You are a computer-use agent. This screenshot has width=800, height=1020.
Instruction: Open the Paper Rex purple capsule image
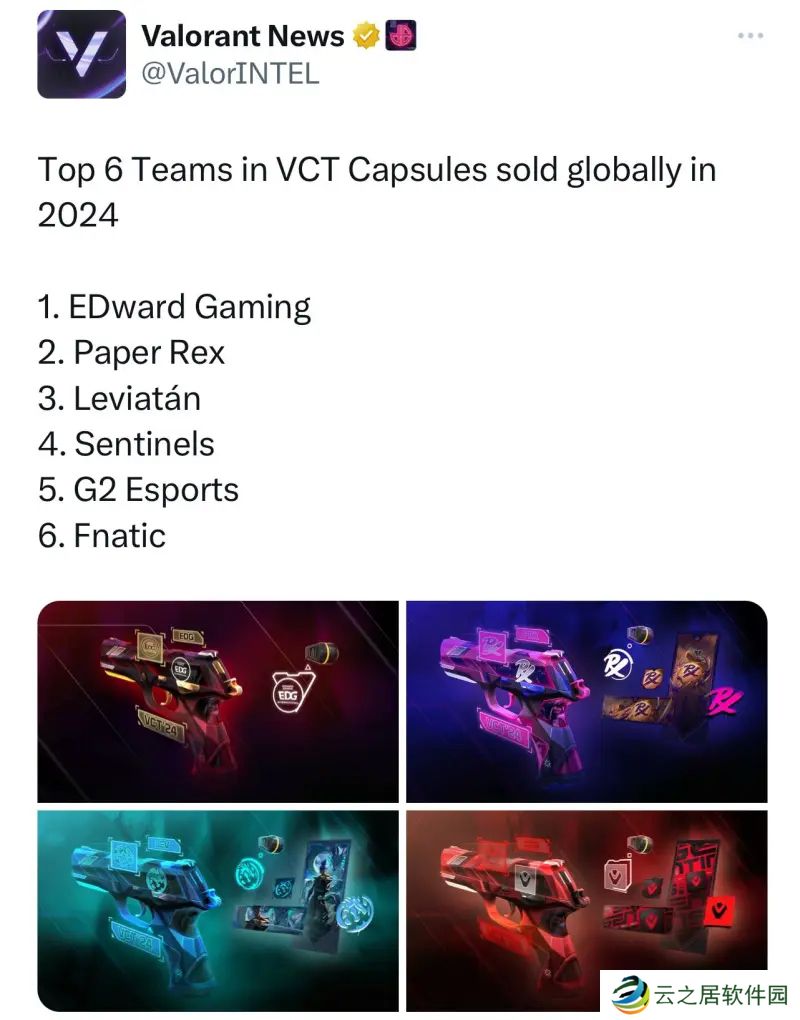586,701
